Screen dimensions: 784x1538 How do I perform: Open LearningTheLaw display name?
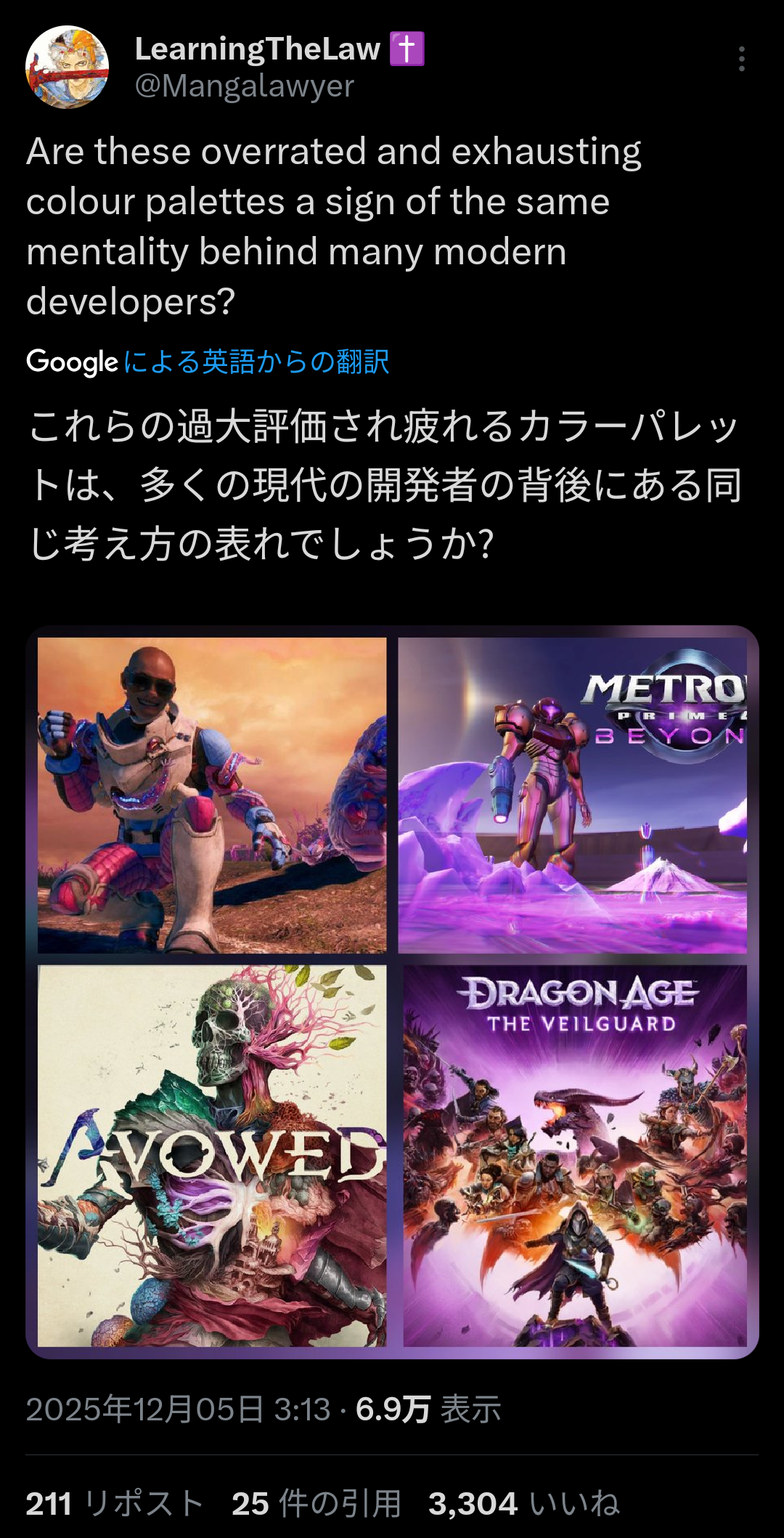click(258, 49)
